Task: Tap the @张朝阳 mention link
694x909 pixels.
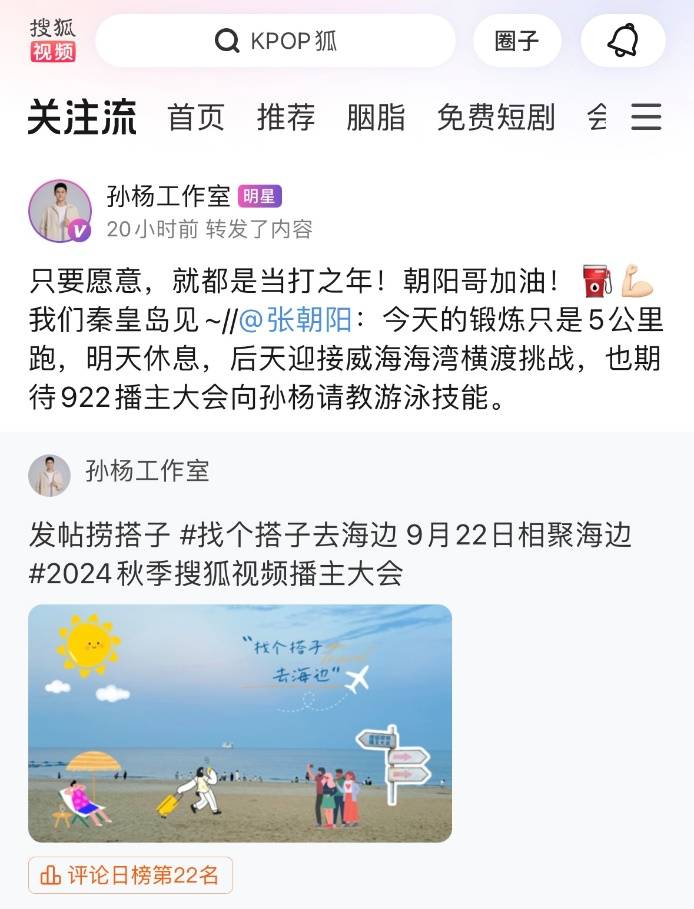Action: coord(295,320)
